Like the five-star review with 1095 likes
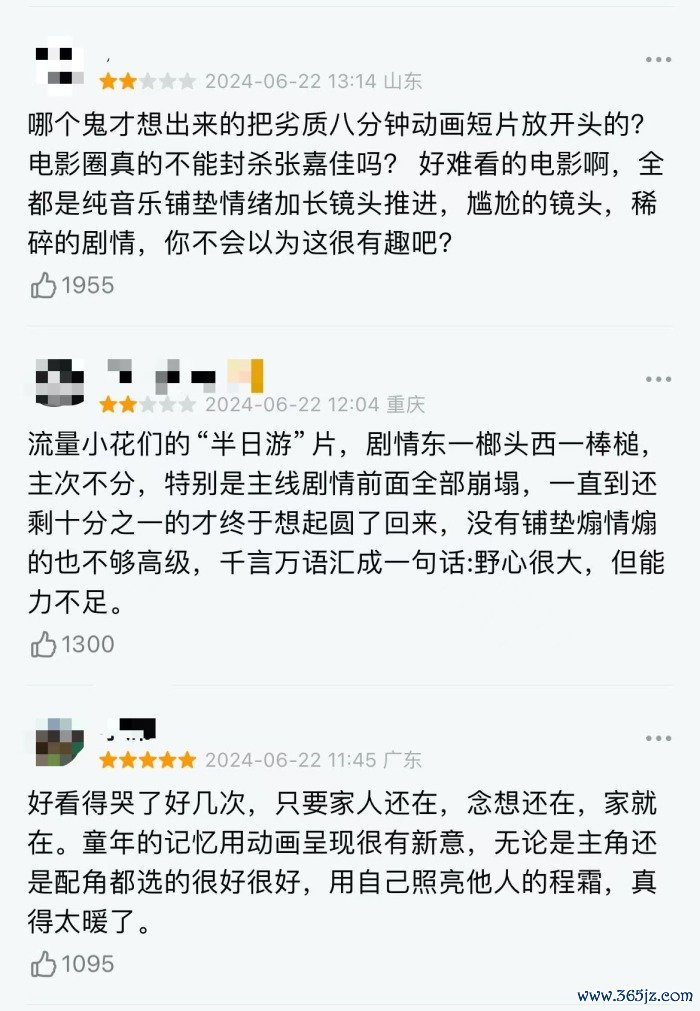This screenshot has height=1011, width=700. [x=44, y=964]
